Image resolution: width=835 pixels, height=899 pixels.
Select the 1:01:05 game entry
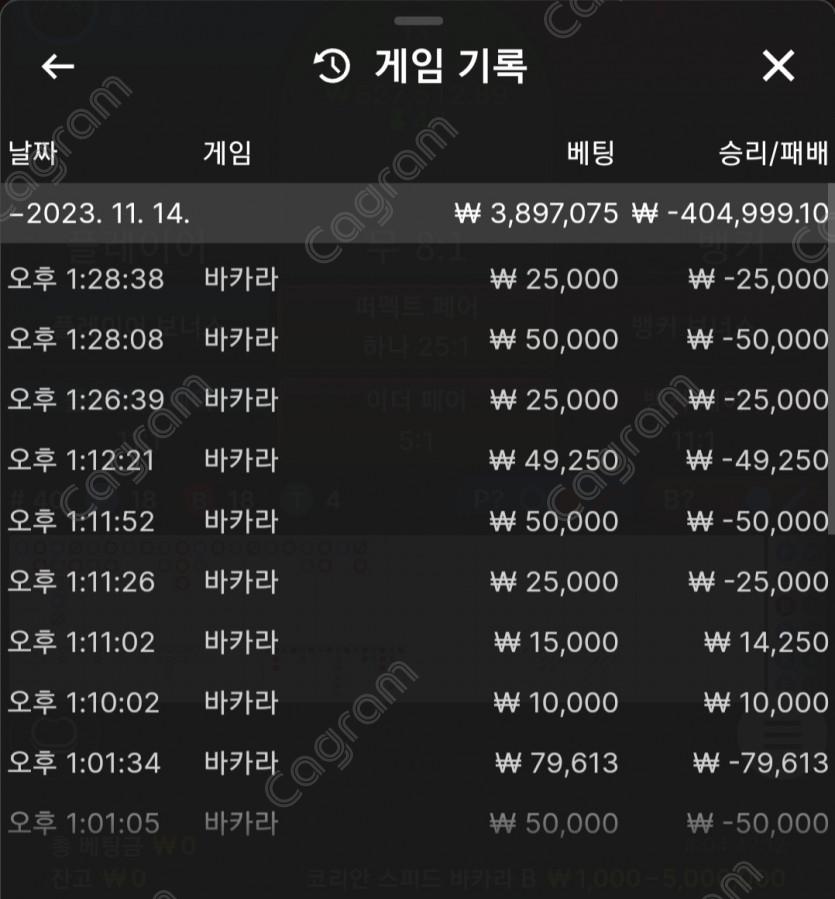pos(417,823)
